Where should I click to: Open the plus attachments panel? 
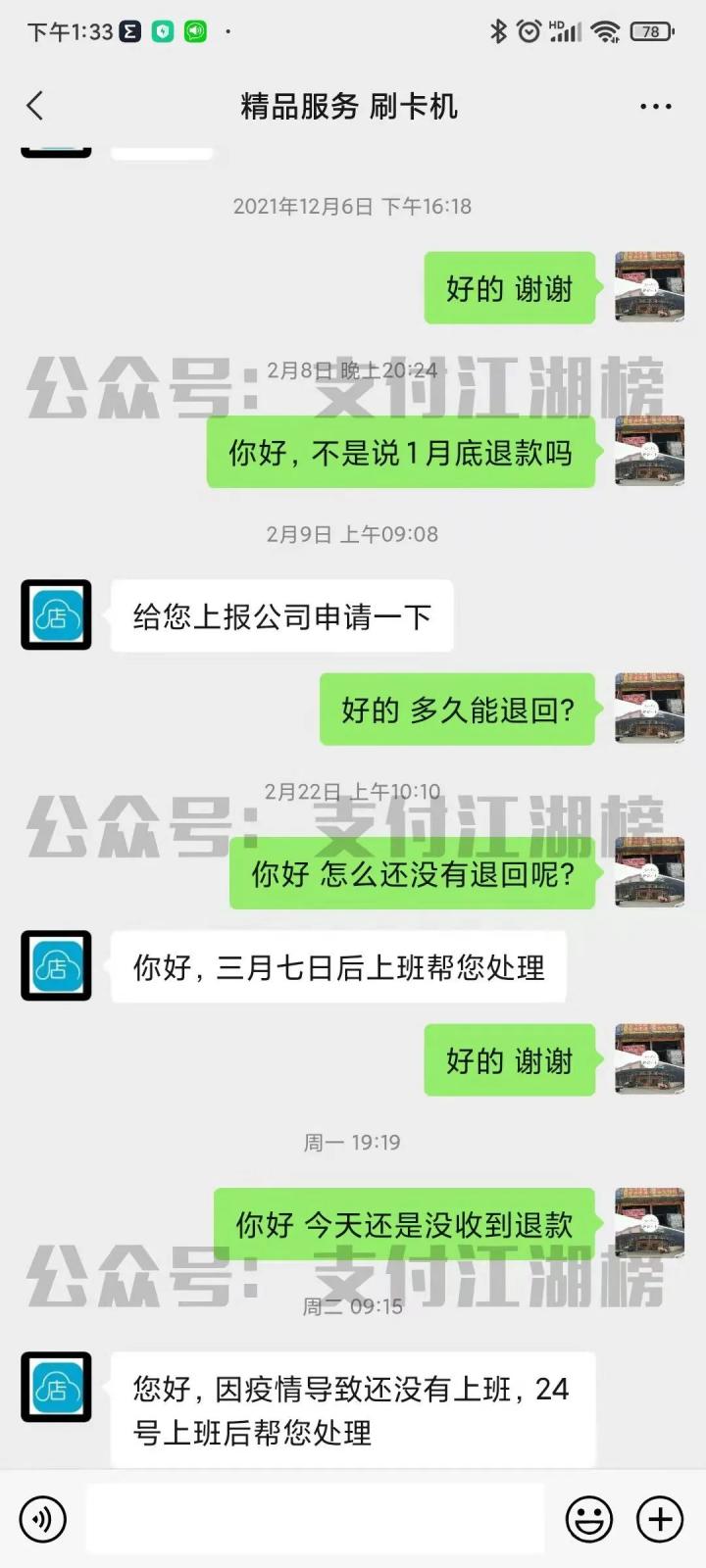660,1520
